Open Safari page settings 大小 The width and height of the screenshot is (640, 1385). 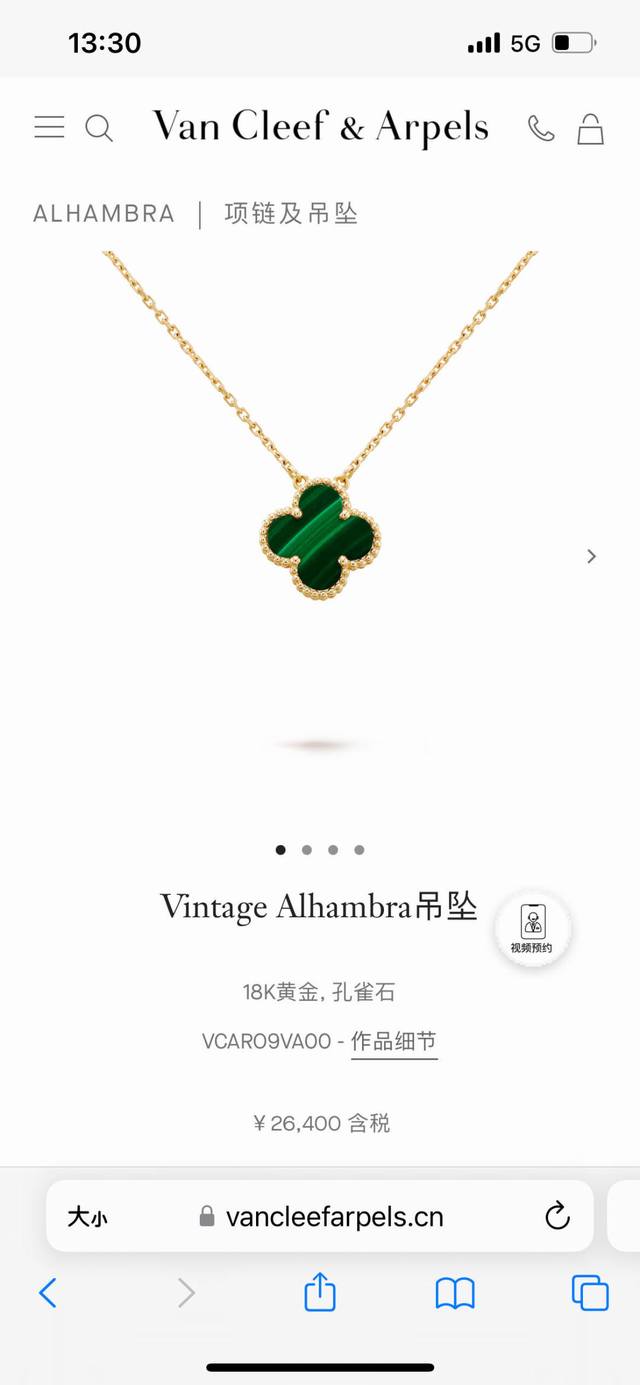[x=87, y=1216]
